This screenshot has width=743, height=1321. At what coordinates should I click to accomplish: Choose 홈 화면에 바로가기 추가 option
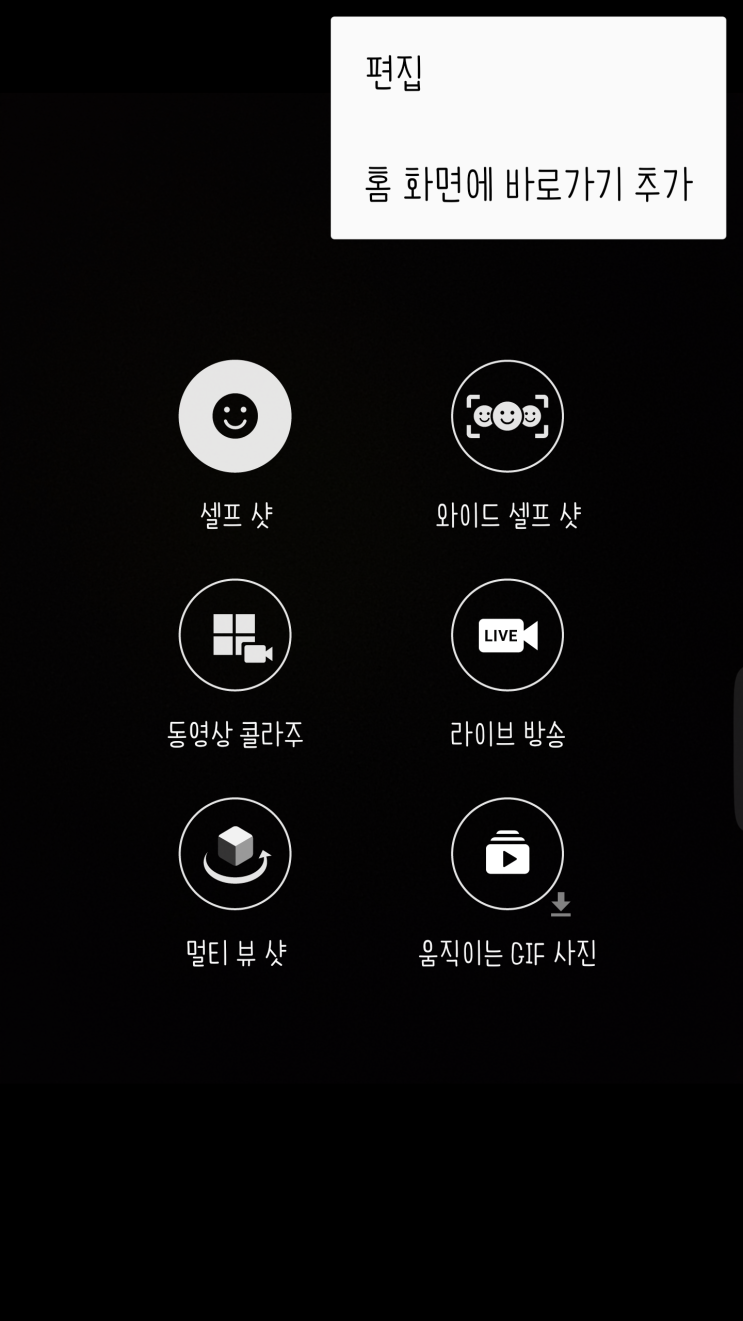click(x=528, y=185)
